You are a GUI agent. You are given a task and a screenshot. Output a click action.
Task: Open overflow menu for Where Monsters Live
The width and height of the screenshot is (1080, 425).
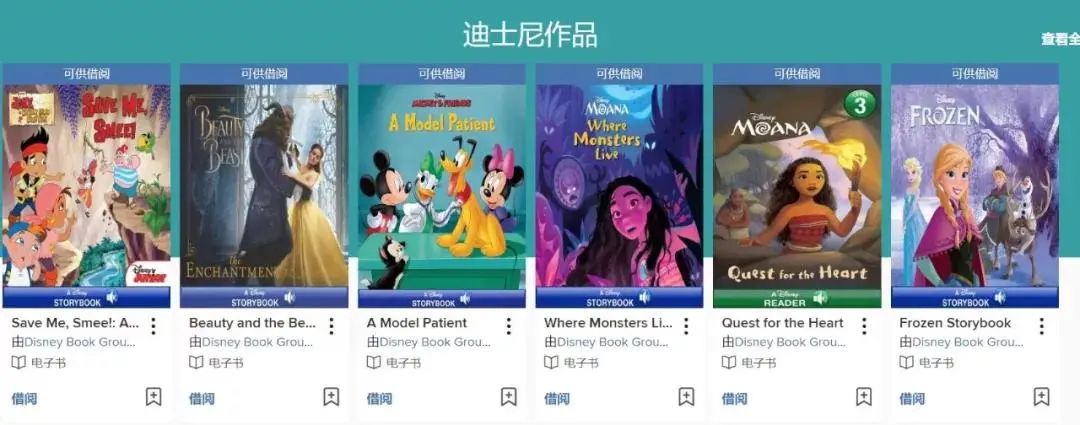tap(686, 325)
